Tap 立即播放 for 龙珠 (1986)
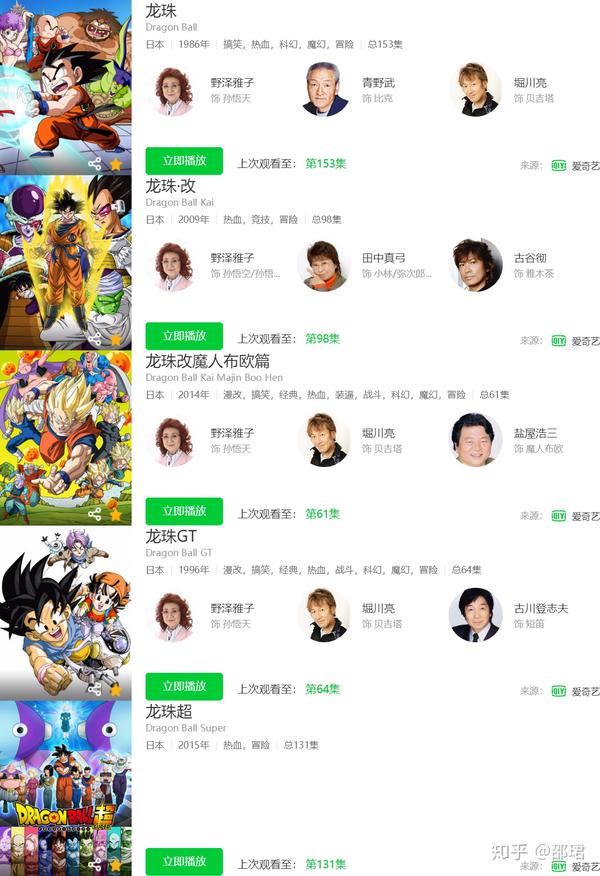Image resolution: width=600 pixels, height=876 pixels. pyautogui.click(x=184, y=161)
